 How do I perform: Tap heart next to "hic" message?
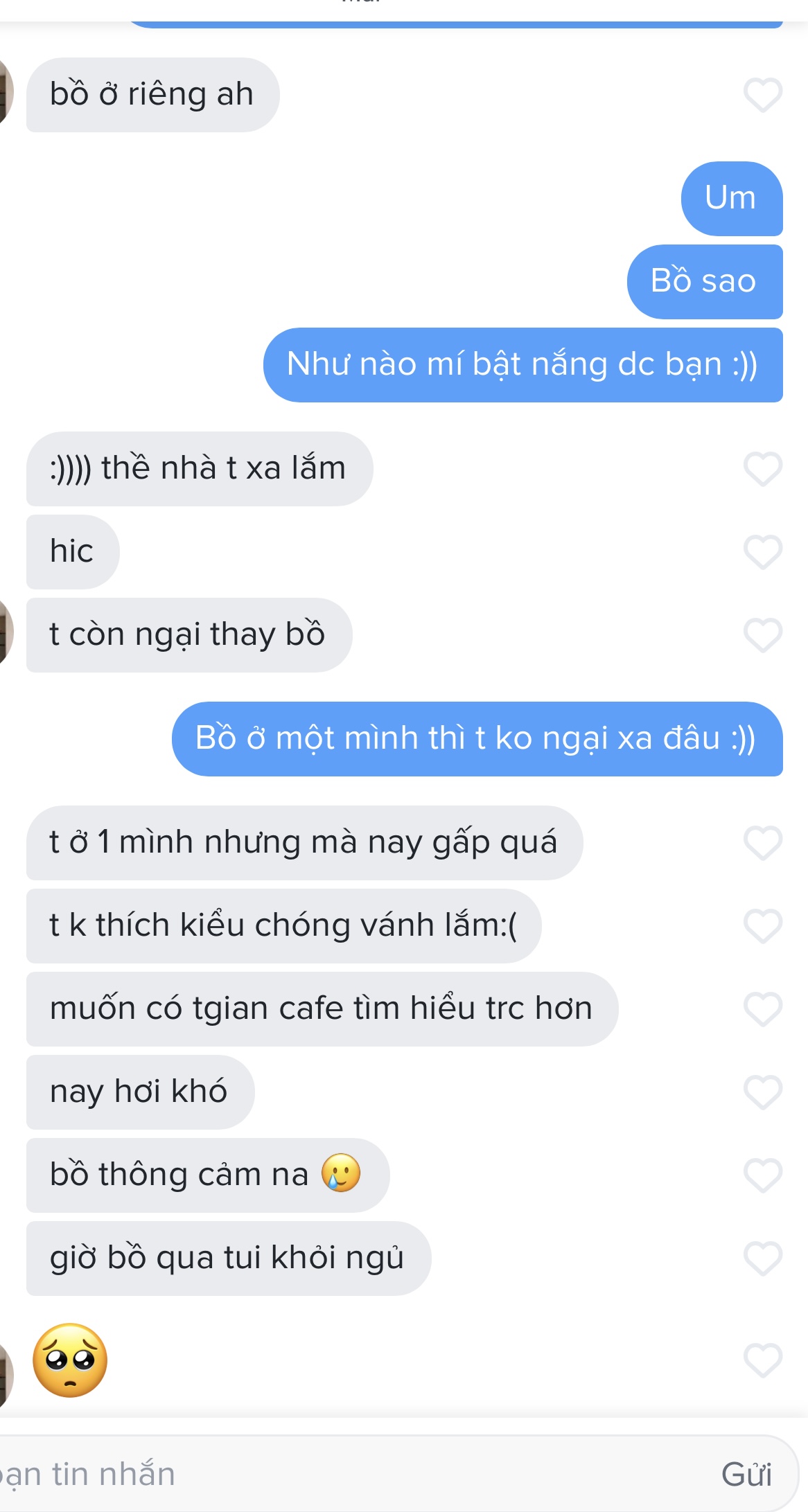tap(762, 552)
